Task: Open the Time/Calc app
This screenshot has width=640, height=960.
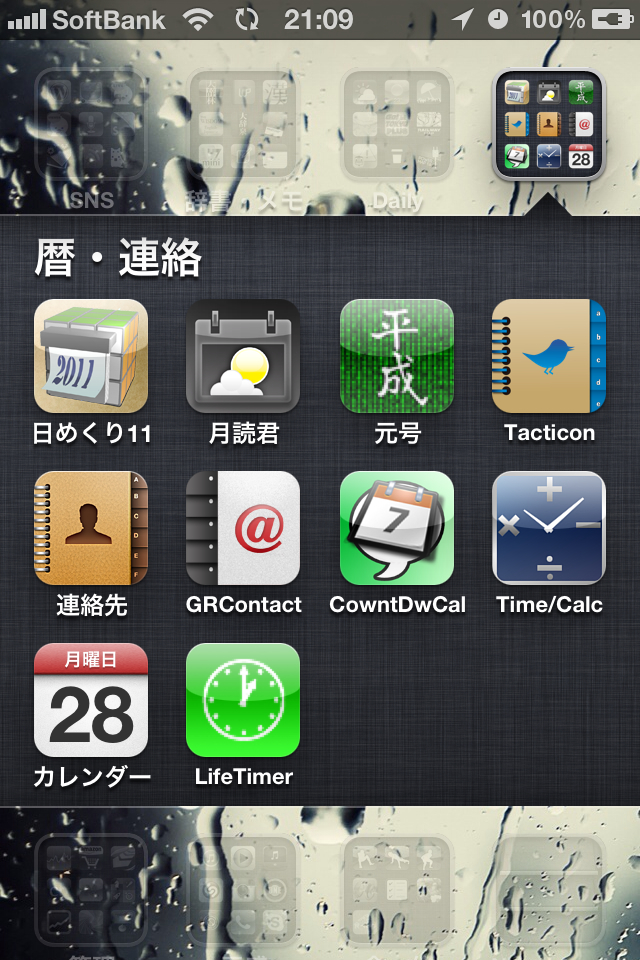Action: [x=549, y=528]
